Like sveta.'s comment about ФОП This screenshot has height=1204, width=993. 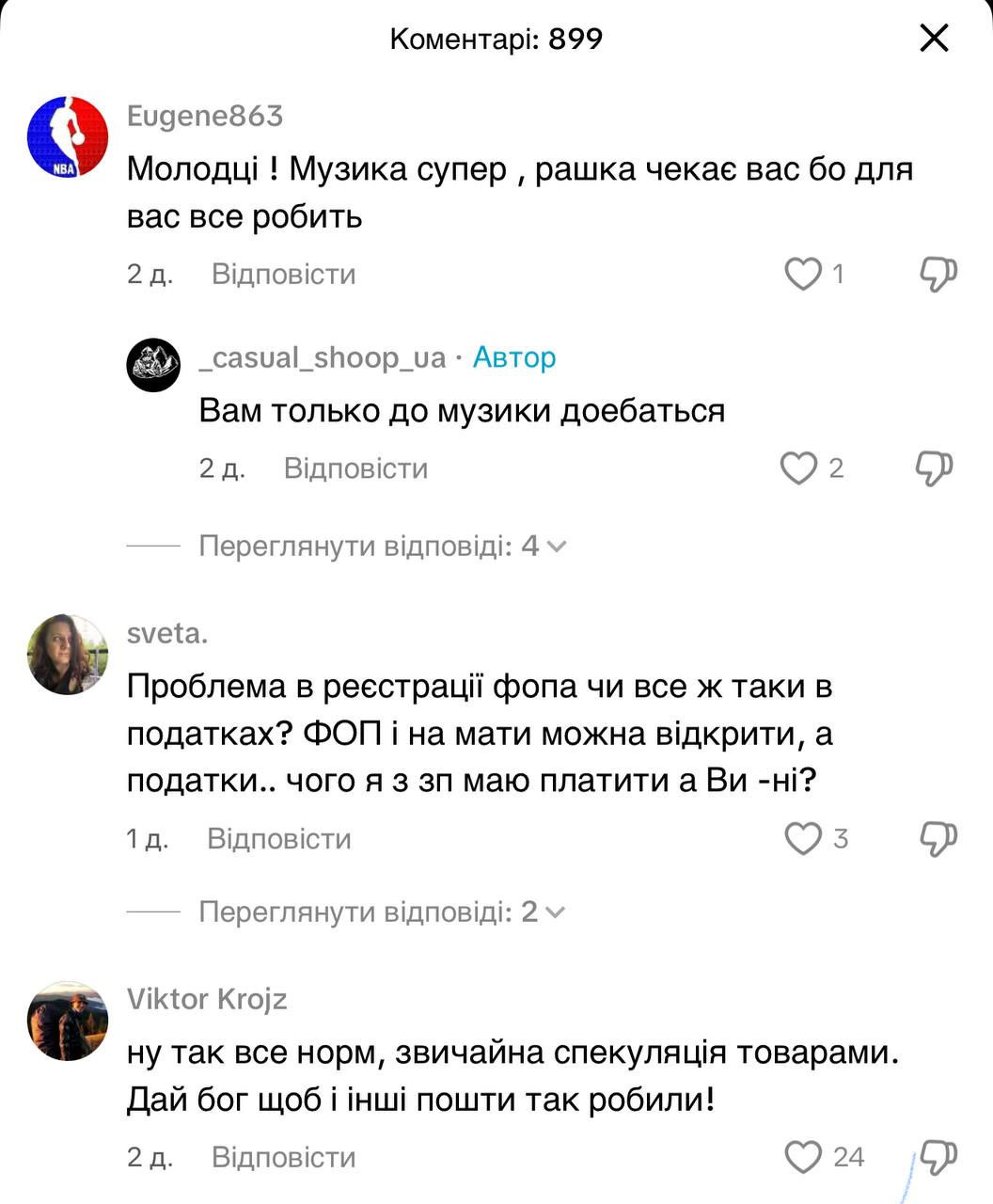pos(803,838)
